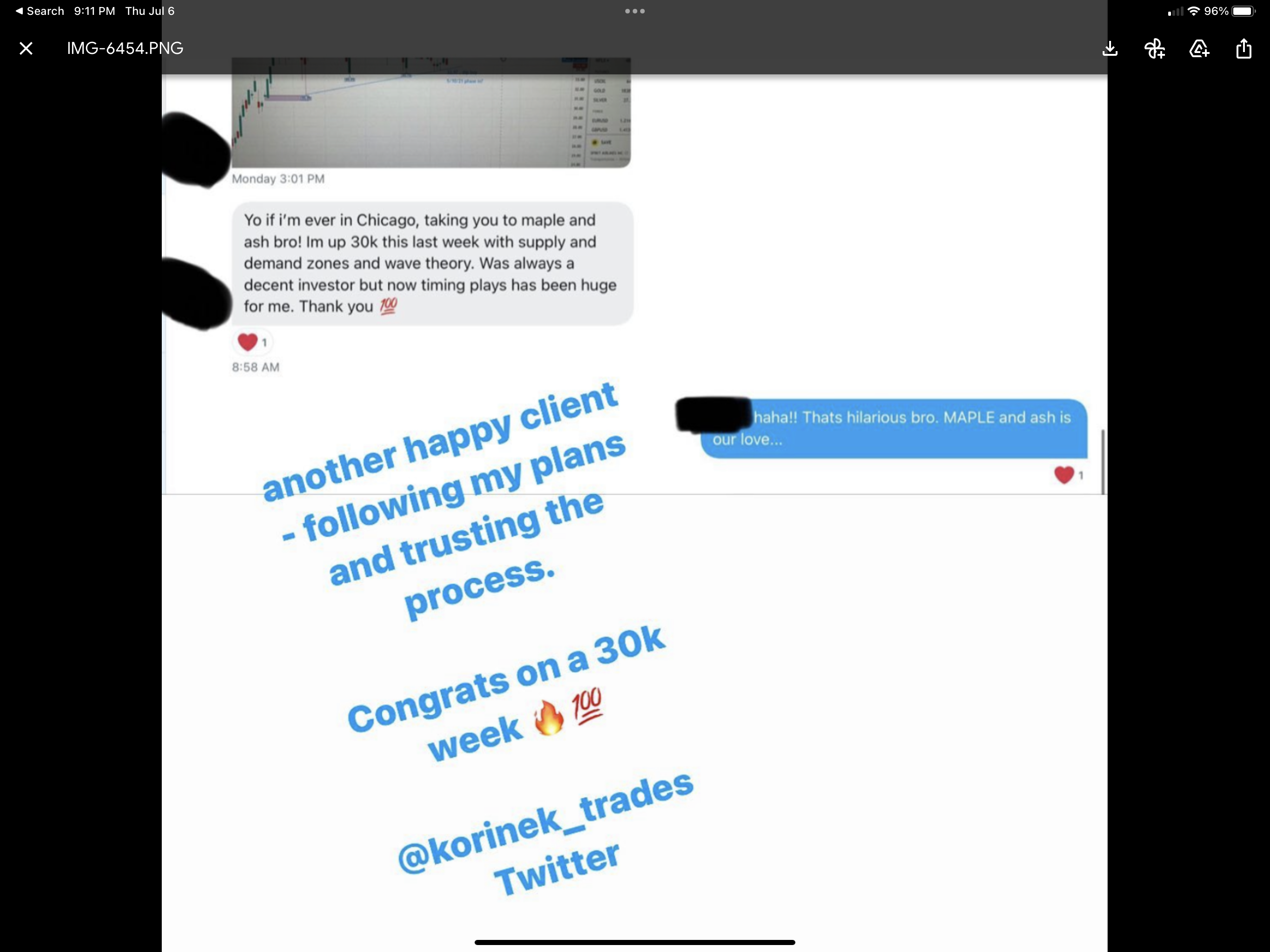Return to the Search app
This screenshot has height=952, width=1270.
coord(39,11)
